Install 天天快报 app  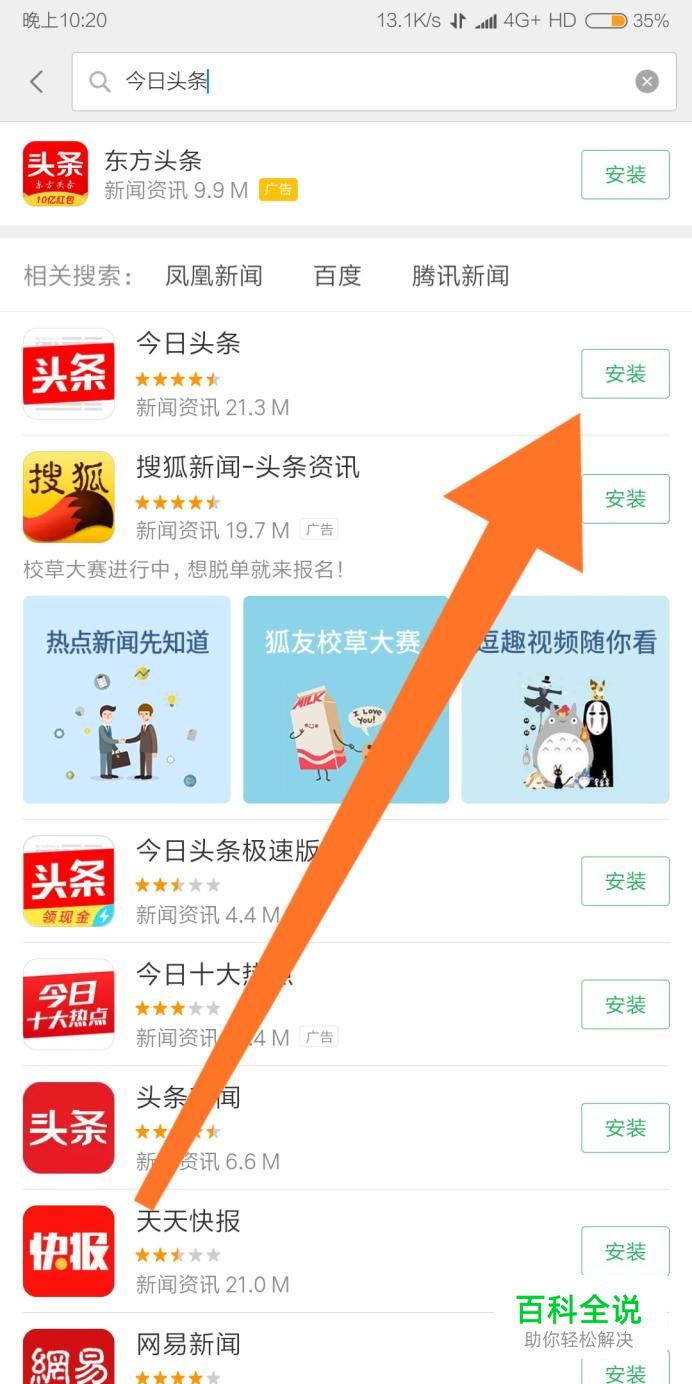coord(625,1251)
